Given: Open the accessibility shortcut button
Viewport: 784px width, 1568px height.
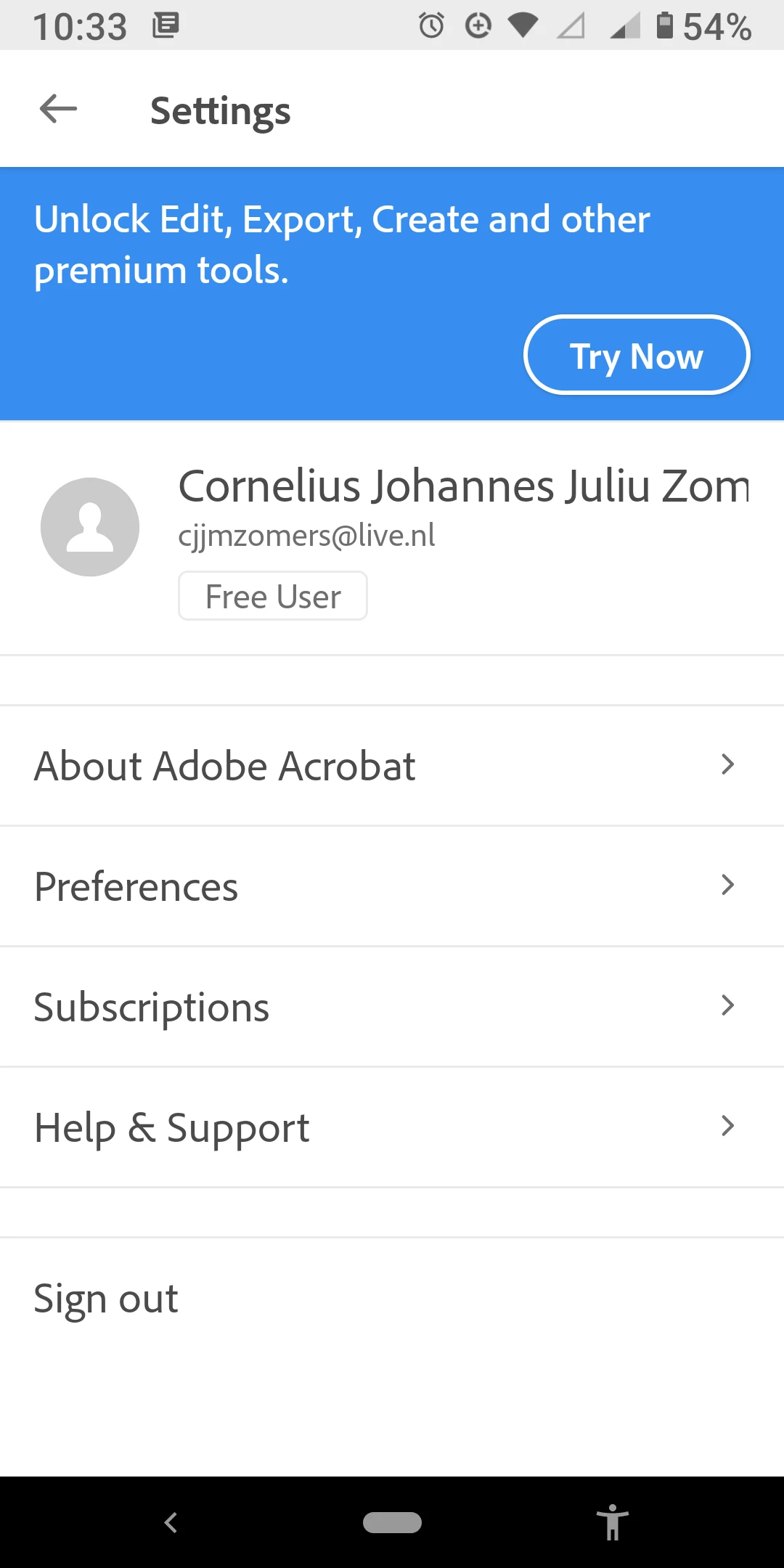Looking at the screenshot, I should (x=612, y=1522).
